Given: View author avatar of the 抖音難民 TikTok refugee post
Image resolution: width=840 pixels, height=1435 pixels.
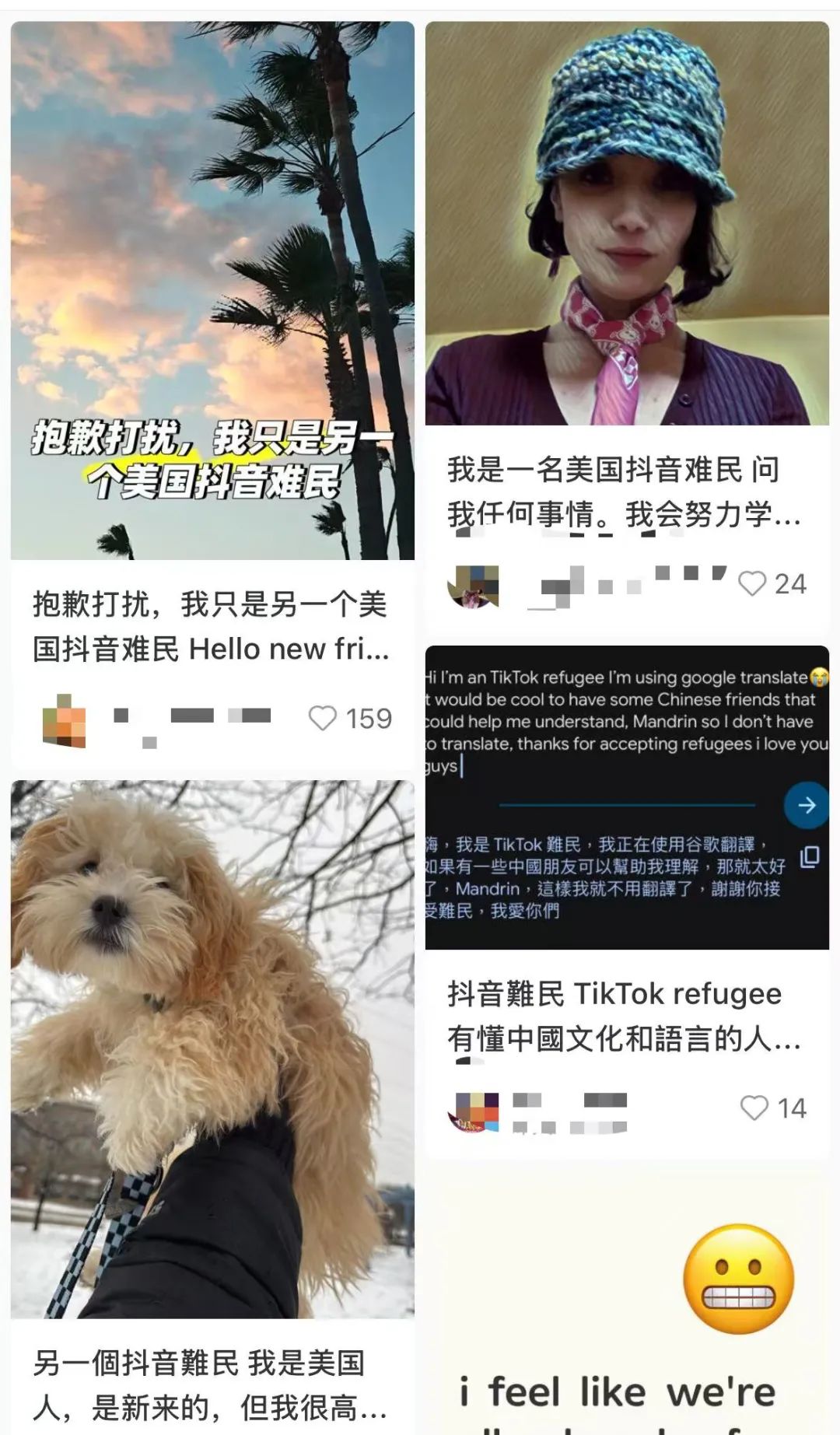Looking at the screenshot, I should coord(473,1111).
